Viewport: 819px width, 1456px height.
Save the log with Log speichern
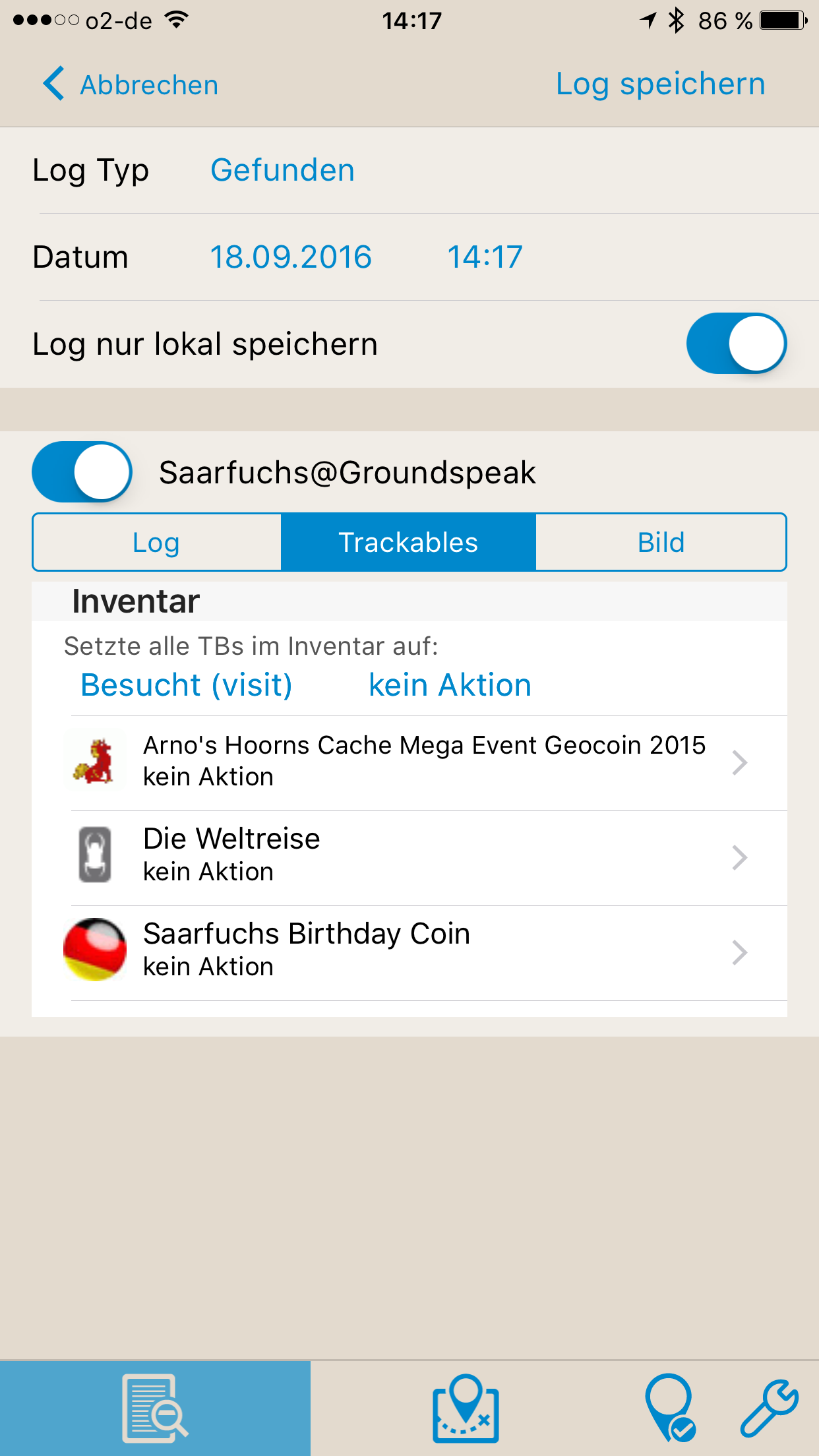(x=660, y=84)
